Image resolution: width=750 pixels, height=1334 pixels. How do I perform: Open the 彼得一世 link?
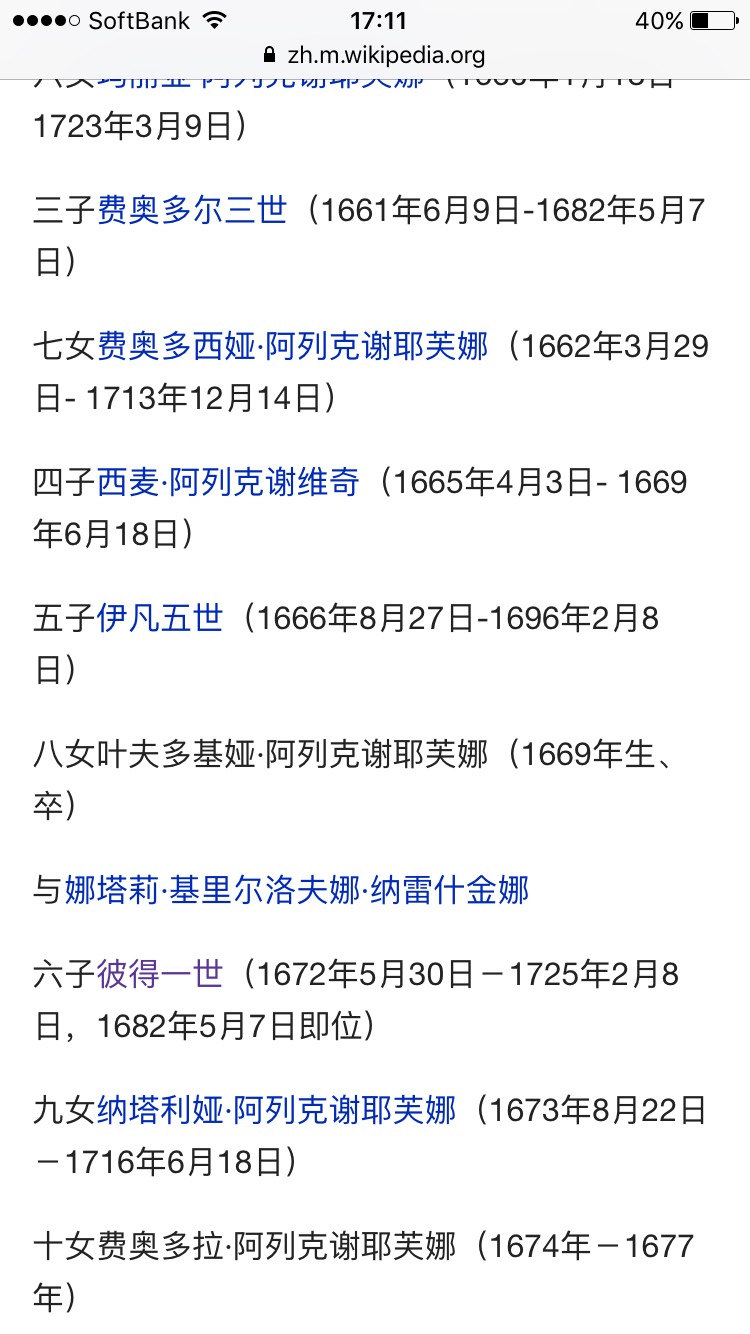point(160,973)
